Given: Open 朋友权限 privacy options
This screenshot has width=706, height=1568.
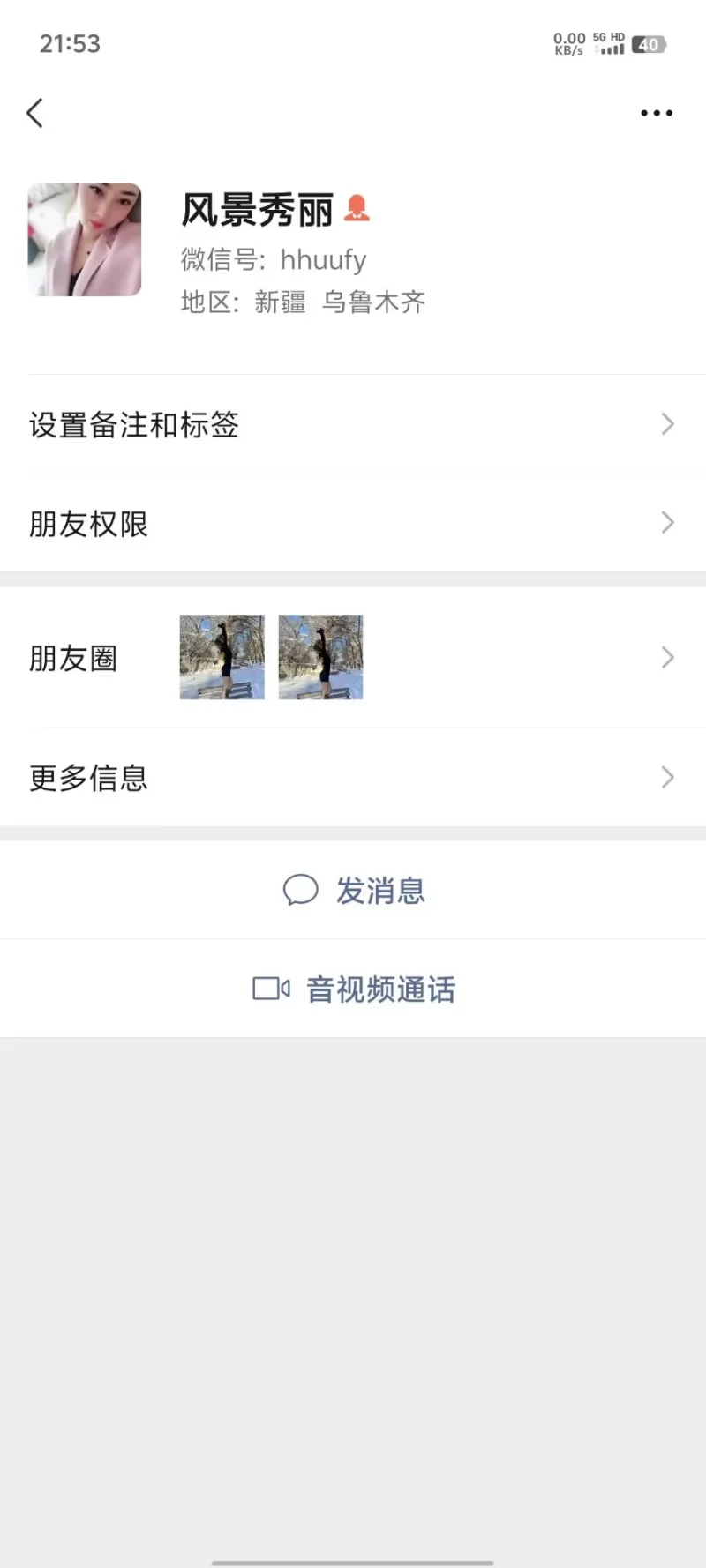Looking at the screenshot, I should pos(353,524).
